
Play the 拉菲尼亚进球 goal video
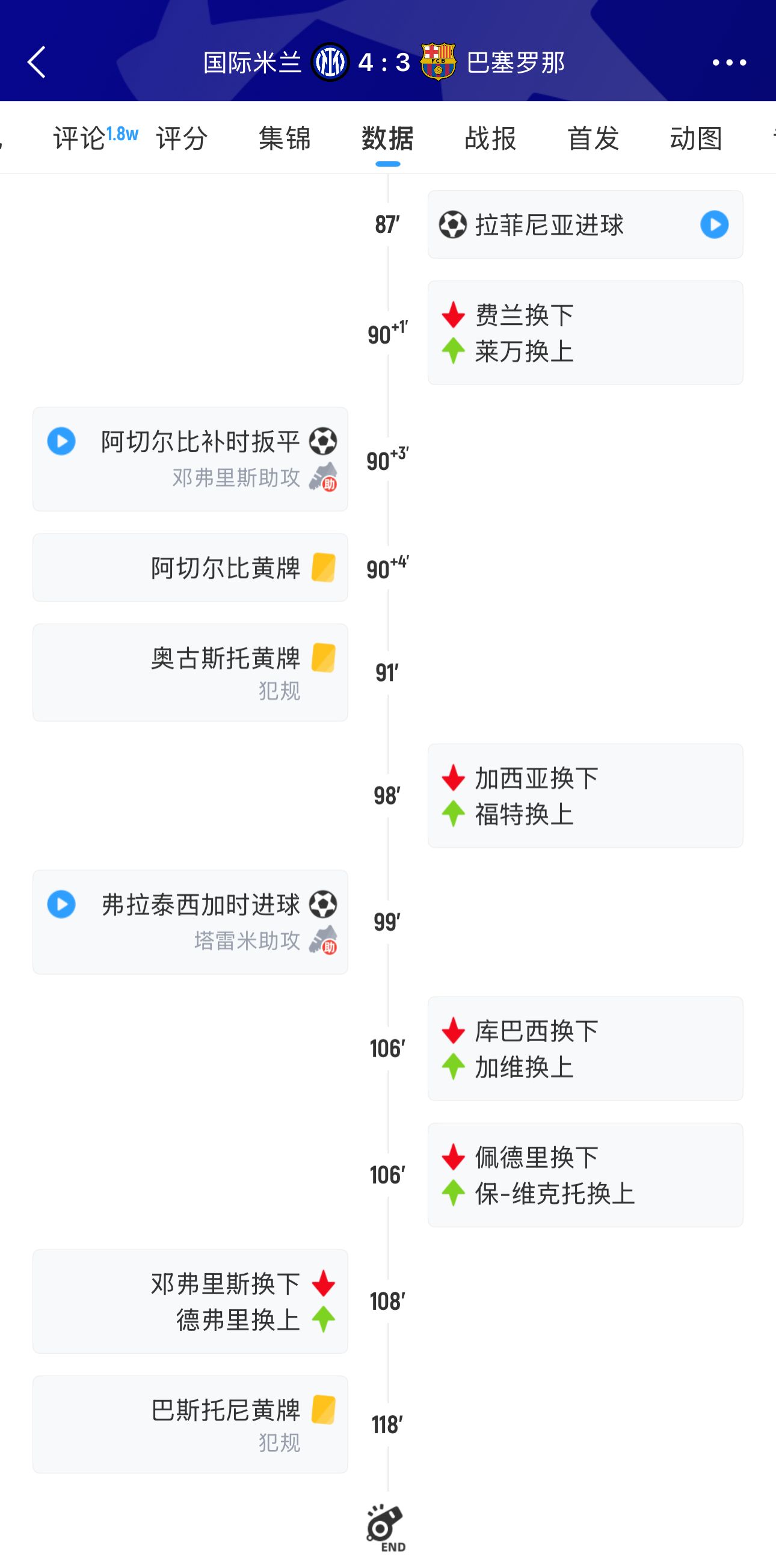pos(714,224)
